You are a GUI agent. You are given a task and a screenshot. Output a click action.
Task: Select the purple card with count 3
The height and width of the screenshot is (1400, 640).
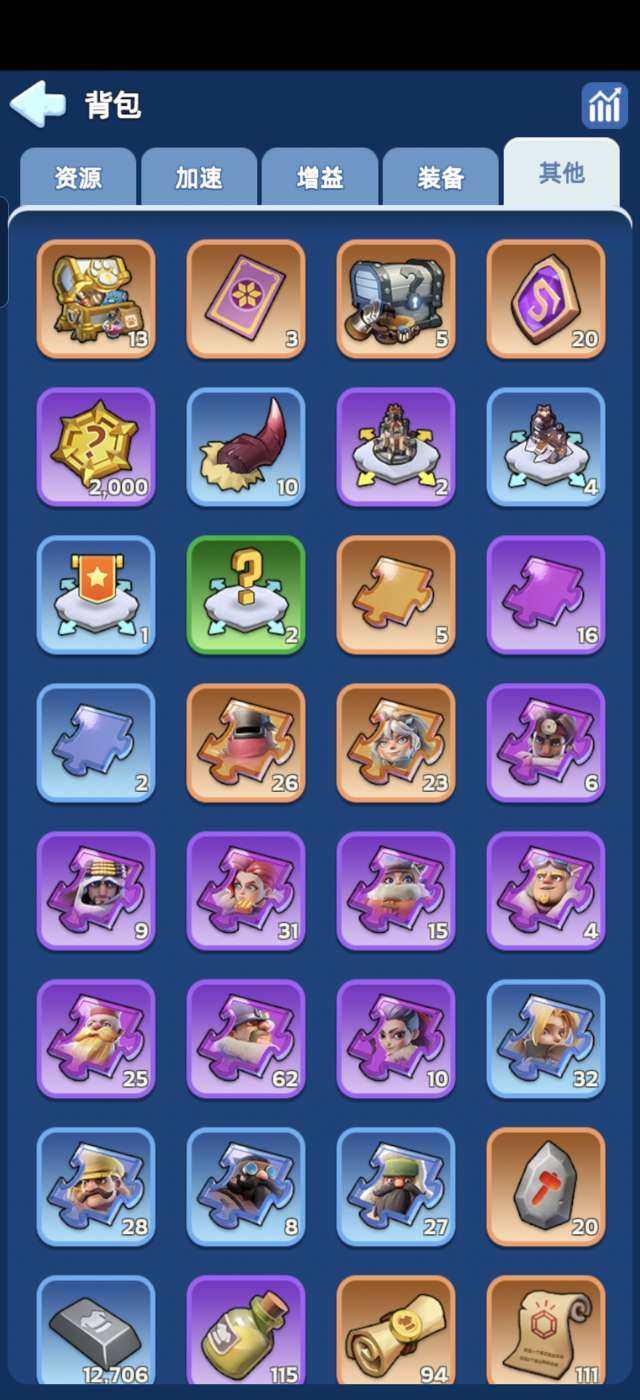246,298
